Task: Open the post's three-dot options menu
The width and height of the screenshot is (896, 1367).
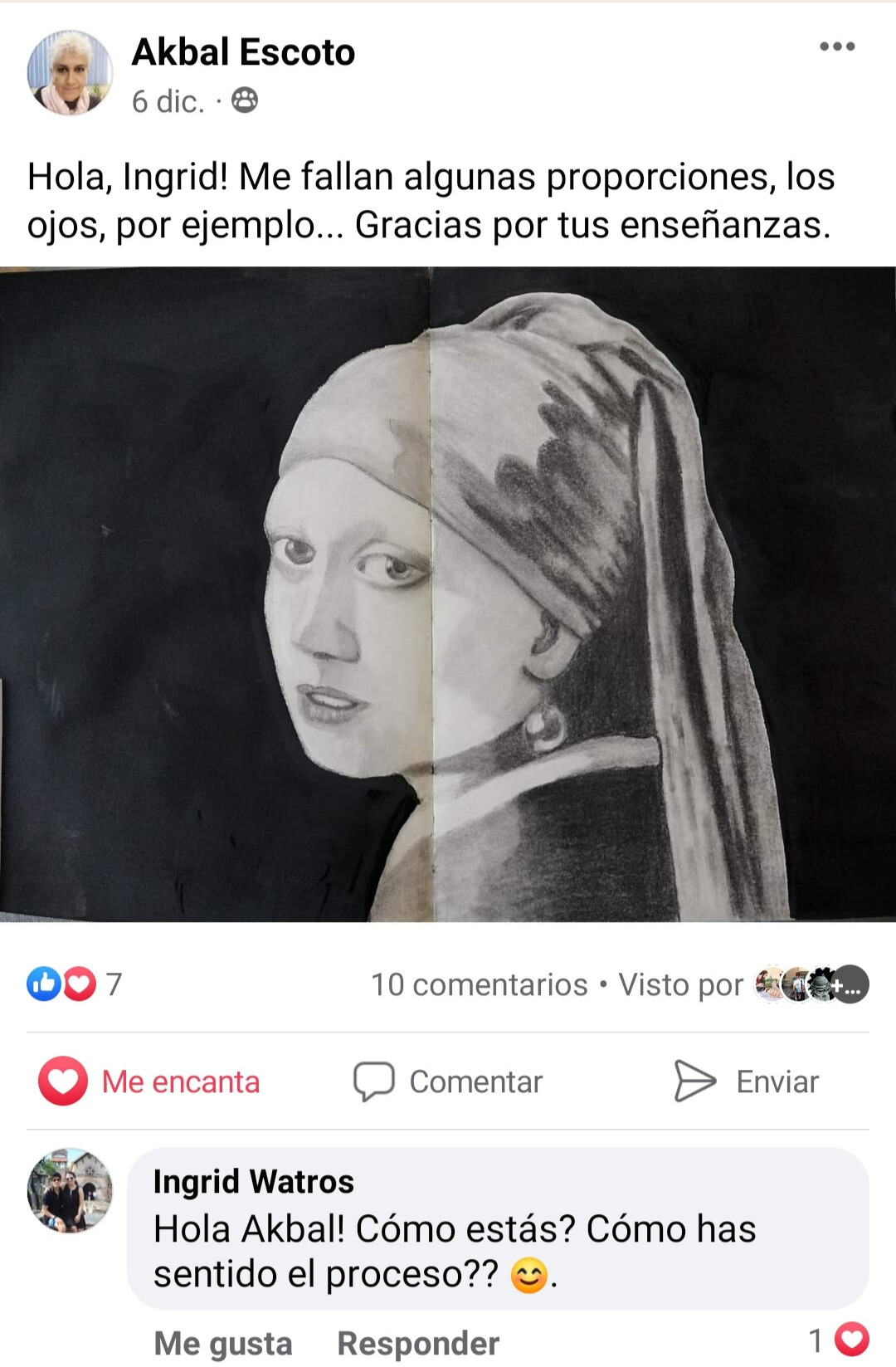Action: [836, 46]
